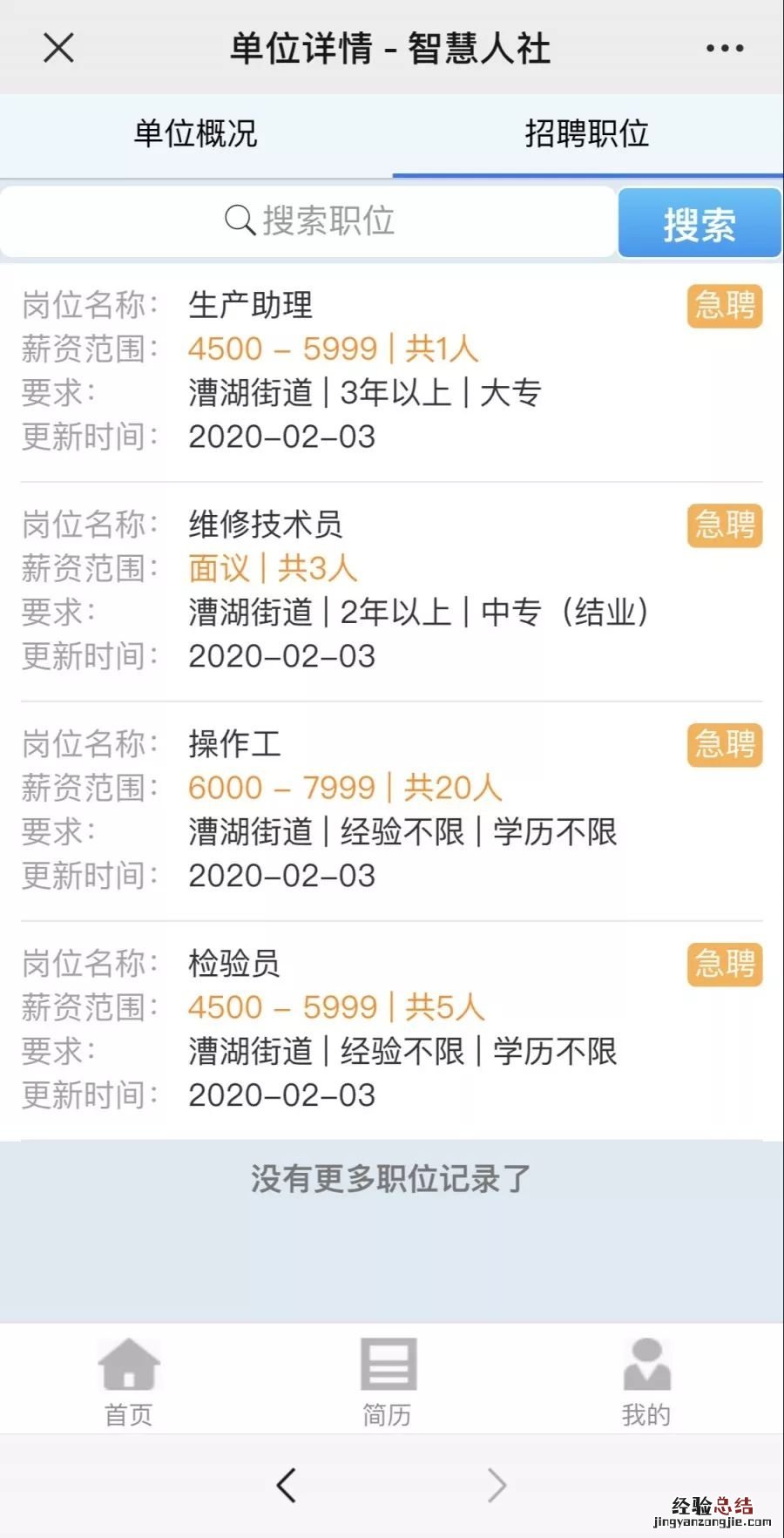Select the 招聘职位 tab
The width and height of the screenshot is (784, 1538).
coord(587,134)
